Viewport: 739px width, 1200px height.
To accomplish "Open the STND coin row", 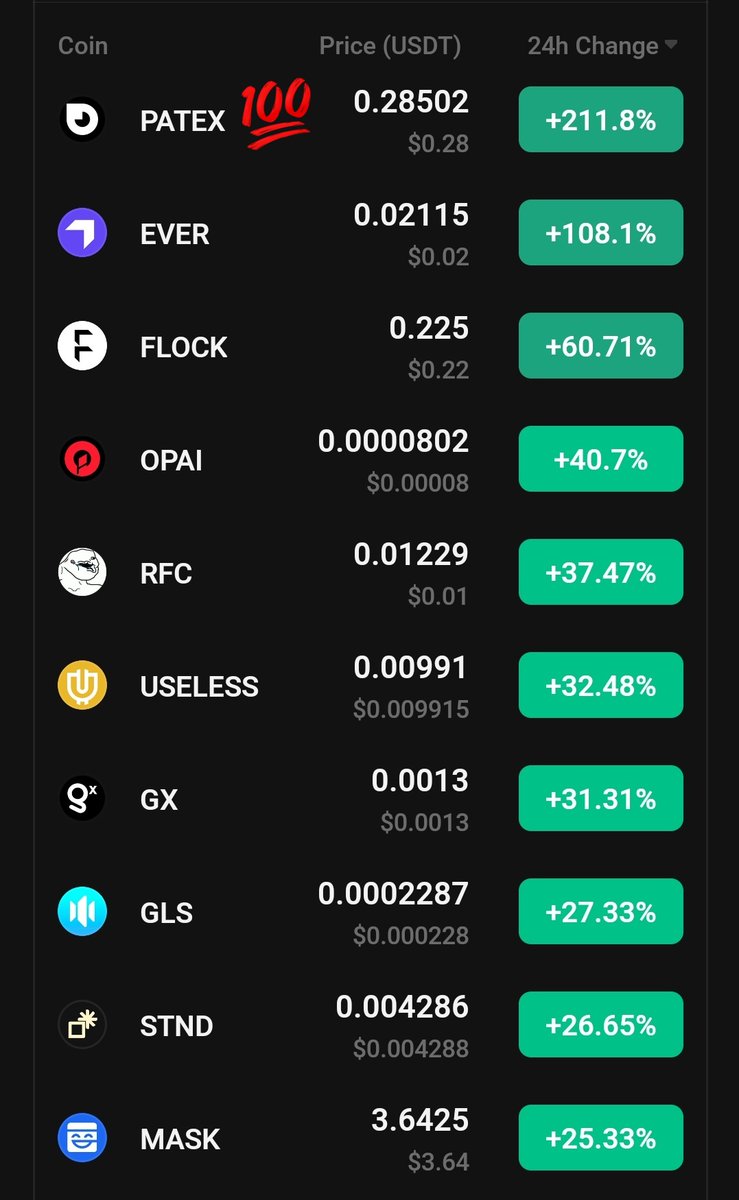I will pos(370,1024).
